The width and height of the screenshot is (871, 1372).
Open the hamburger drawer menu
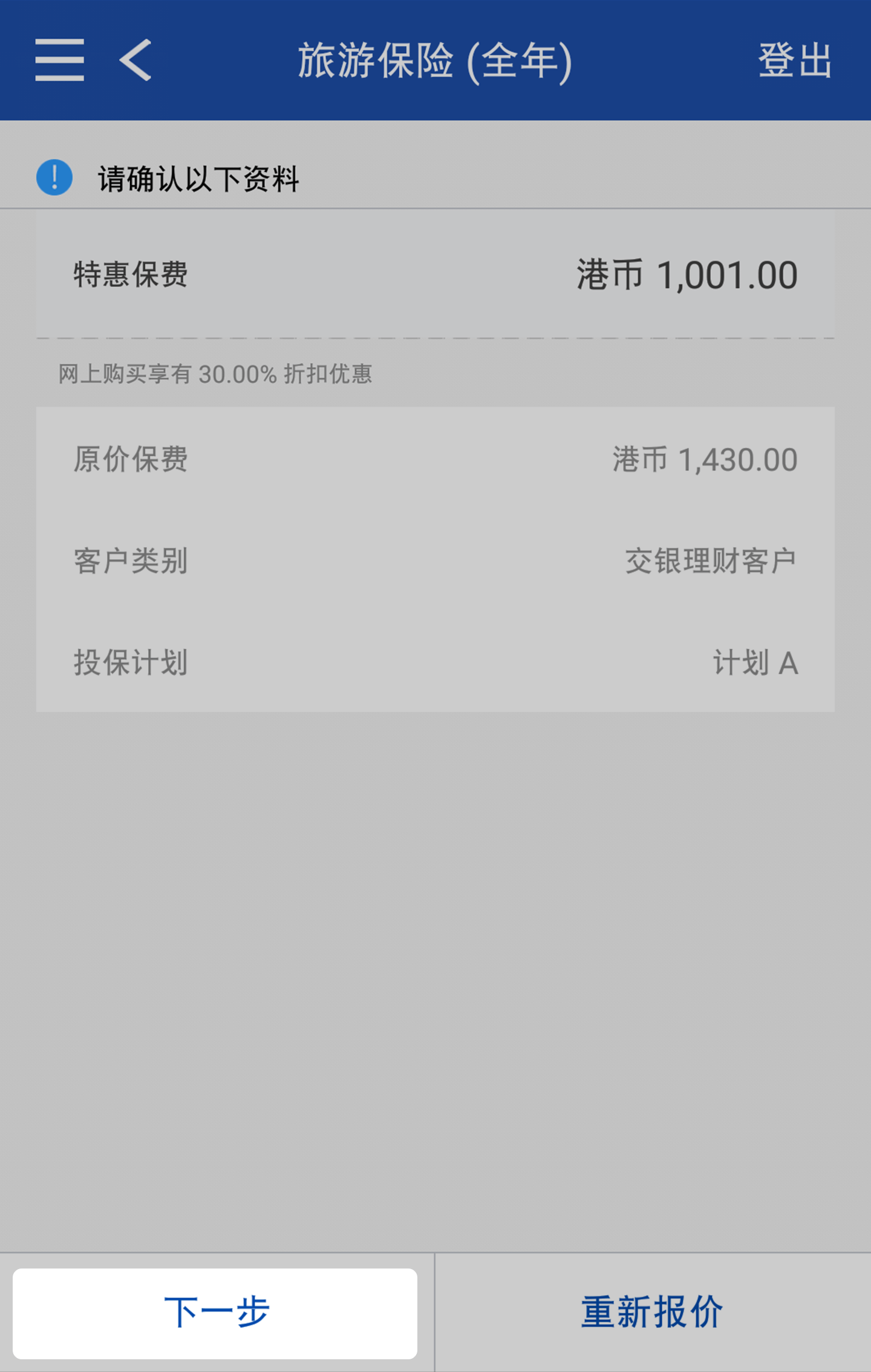coord(59,60)
